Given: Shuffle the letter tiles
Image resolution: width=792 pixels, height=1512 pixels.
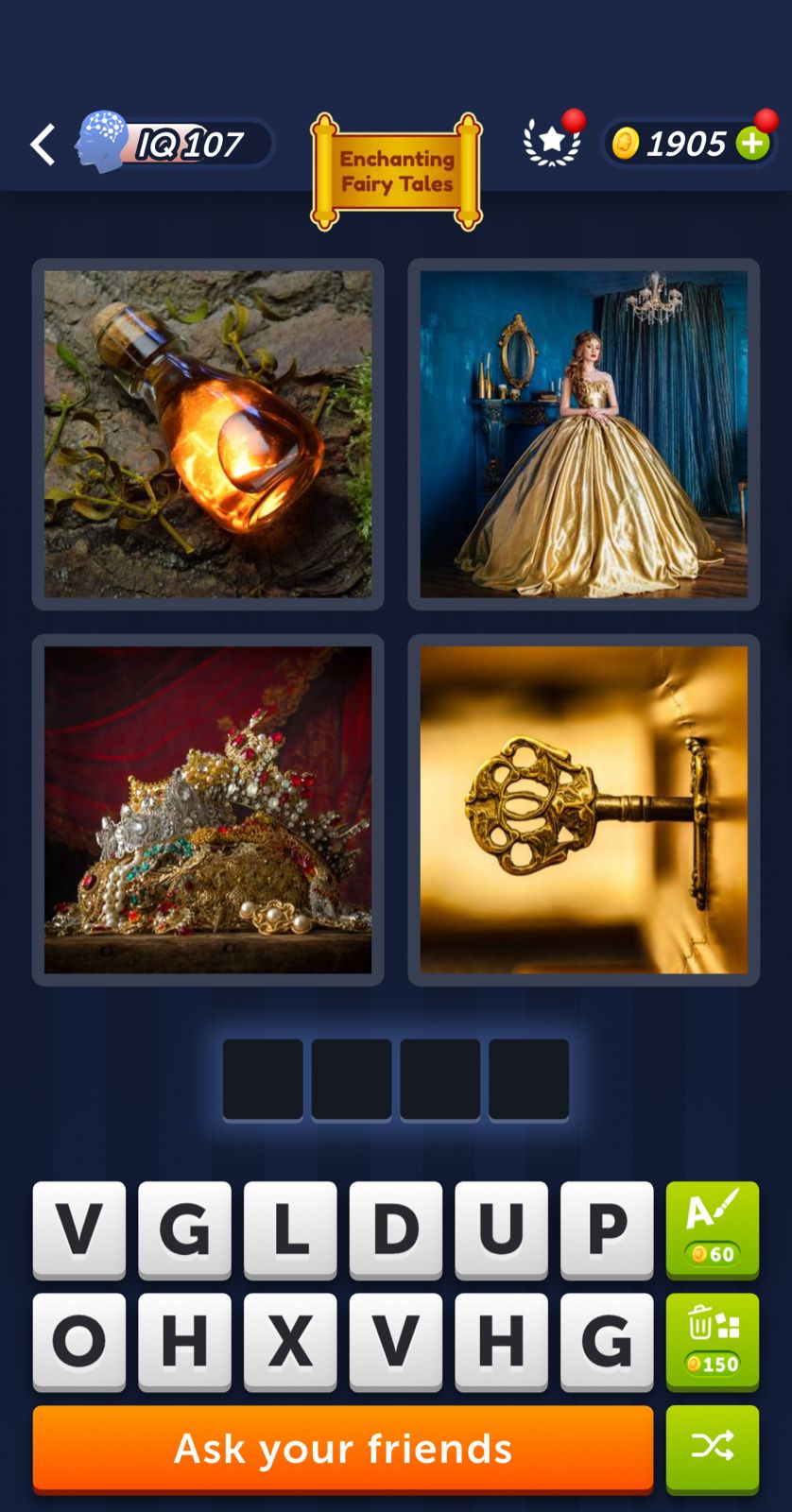Looking at the screenshot, I should 712,1446.
